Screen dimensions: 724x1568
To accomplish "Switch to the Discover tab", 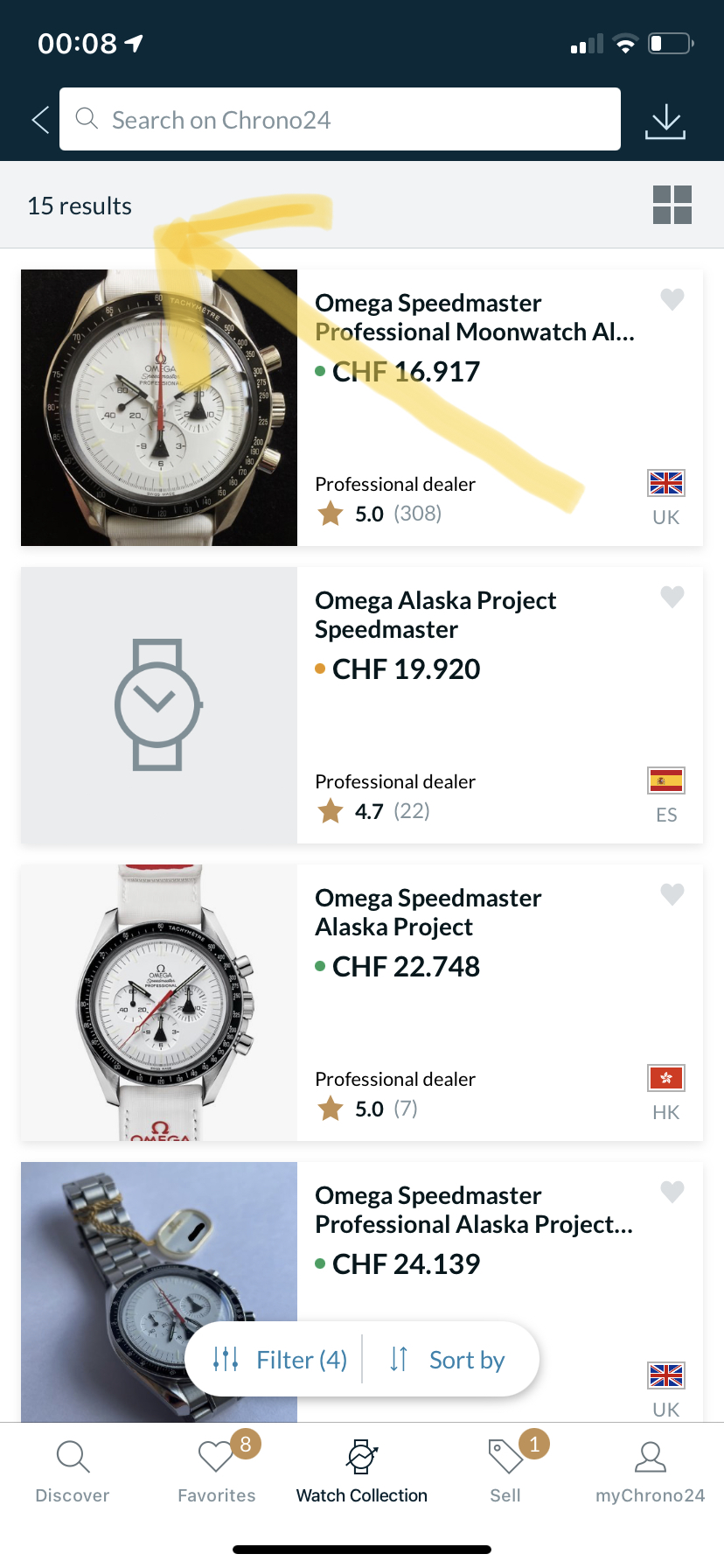I will click(x=73, y=1472).
